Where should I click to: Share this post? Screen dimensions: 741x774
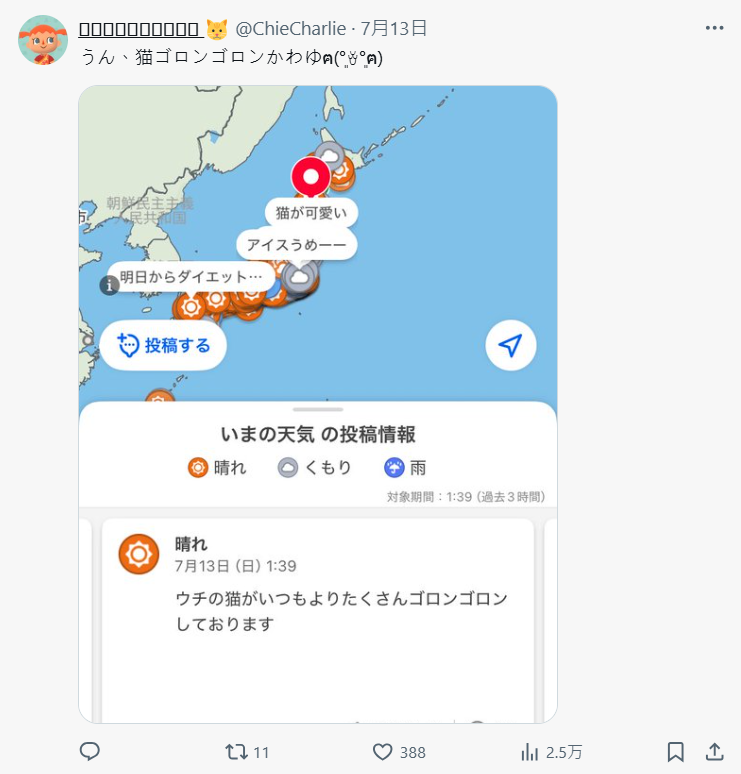tap(714, 752)
